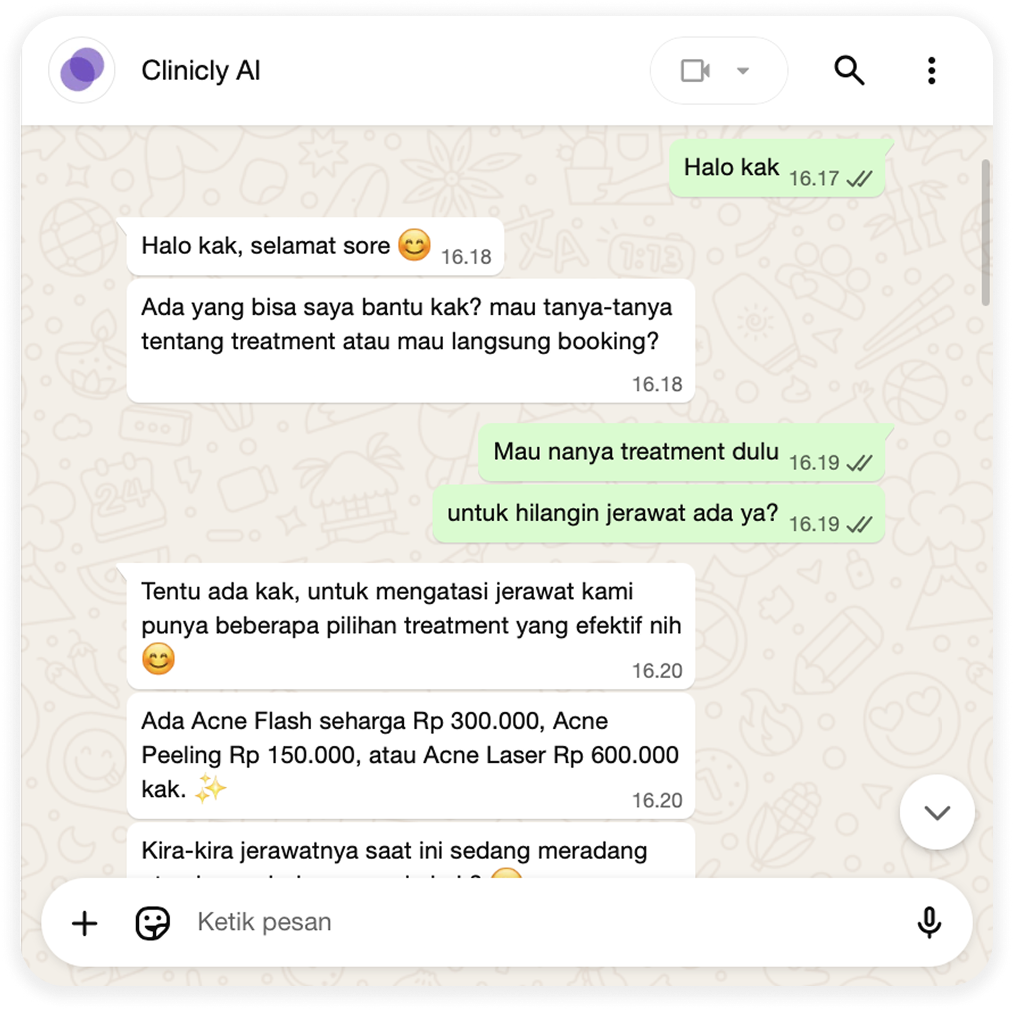Open the sticker and emoji picker
Image resolution: width=1013 pixels, height=1010 pixels.
pos(152,923)
